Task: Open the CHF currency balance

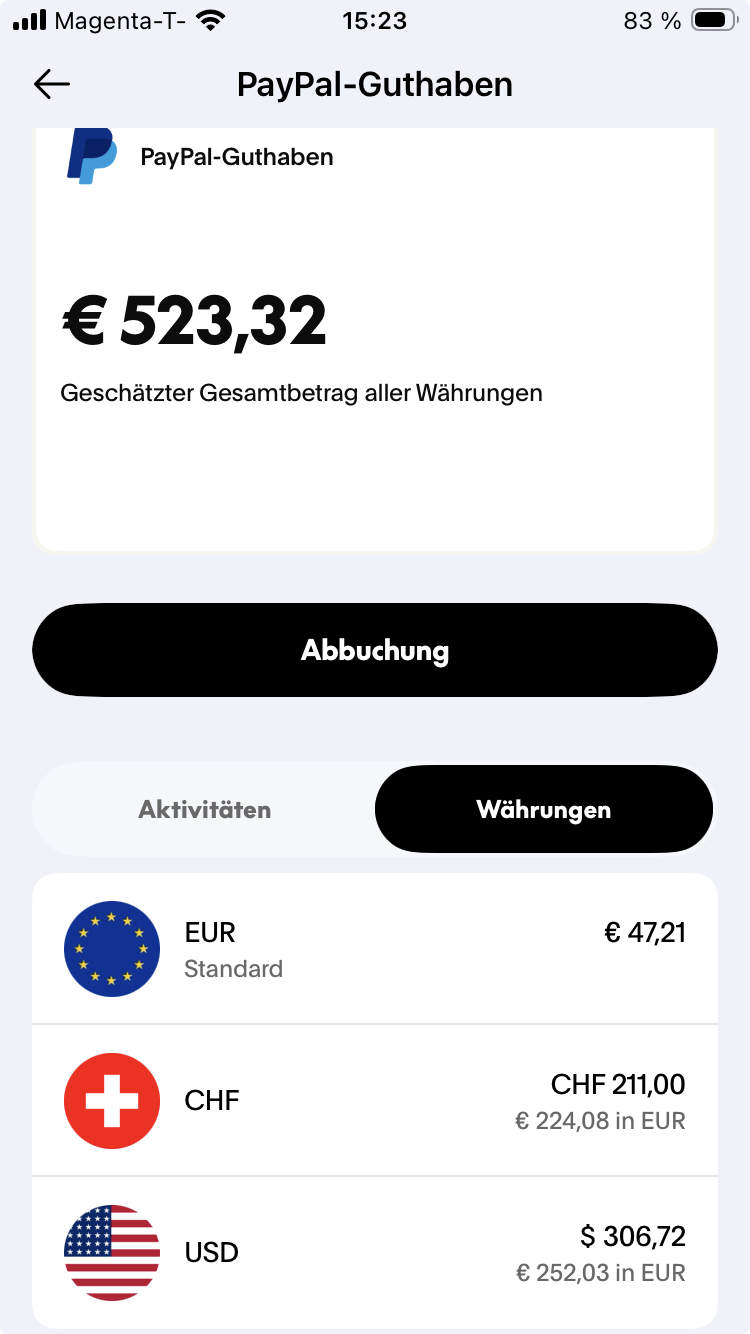Action: tap(375, 1100)
